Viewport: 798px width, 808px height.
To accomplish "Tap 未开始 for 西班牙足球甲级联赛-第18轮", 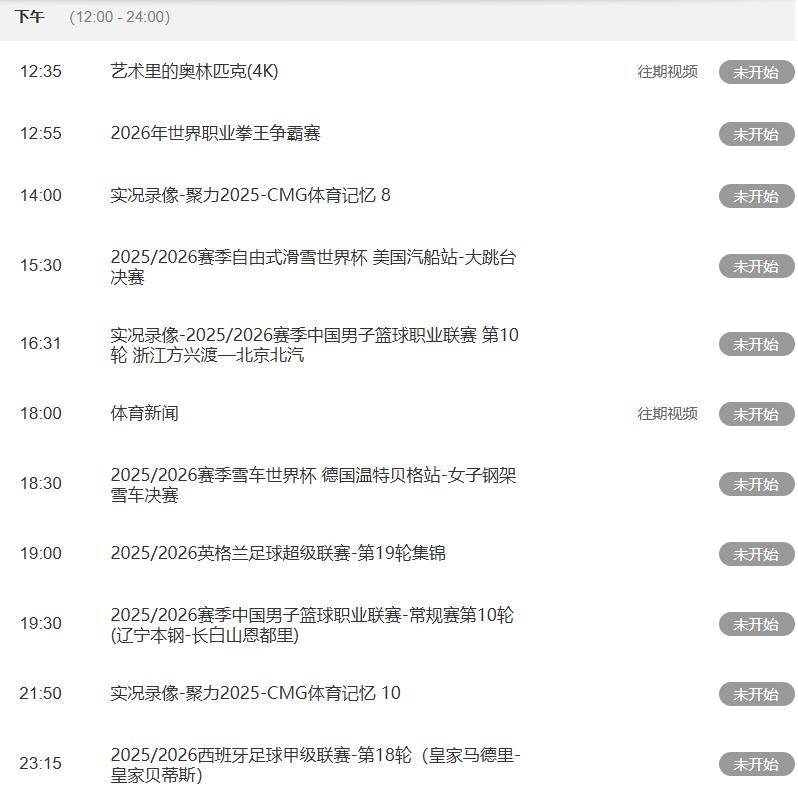I will click(x=756, y=764).
